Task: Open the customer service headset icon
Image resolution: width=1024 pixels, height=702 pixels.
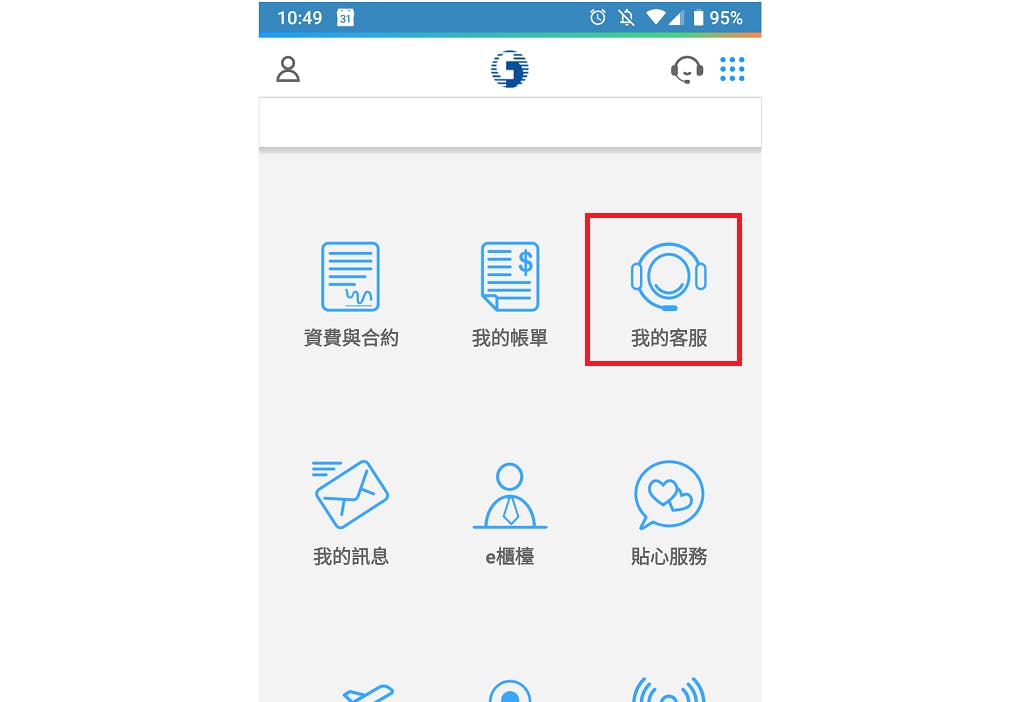Action: pos(687,69)
